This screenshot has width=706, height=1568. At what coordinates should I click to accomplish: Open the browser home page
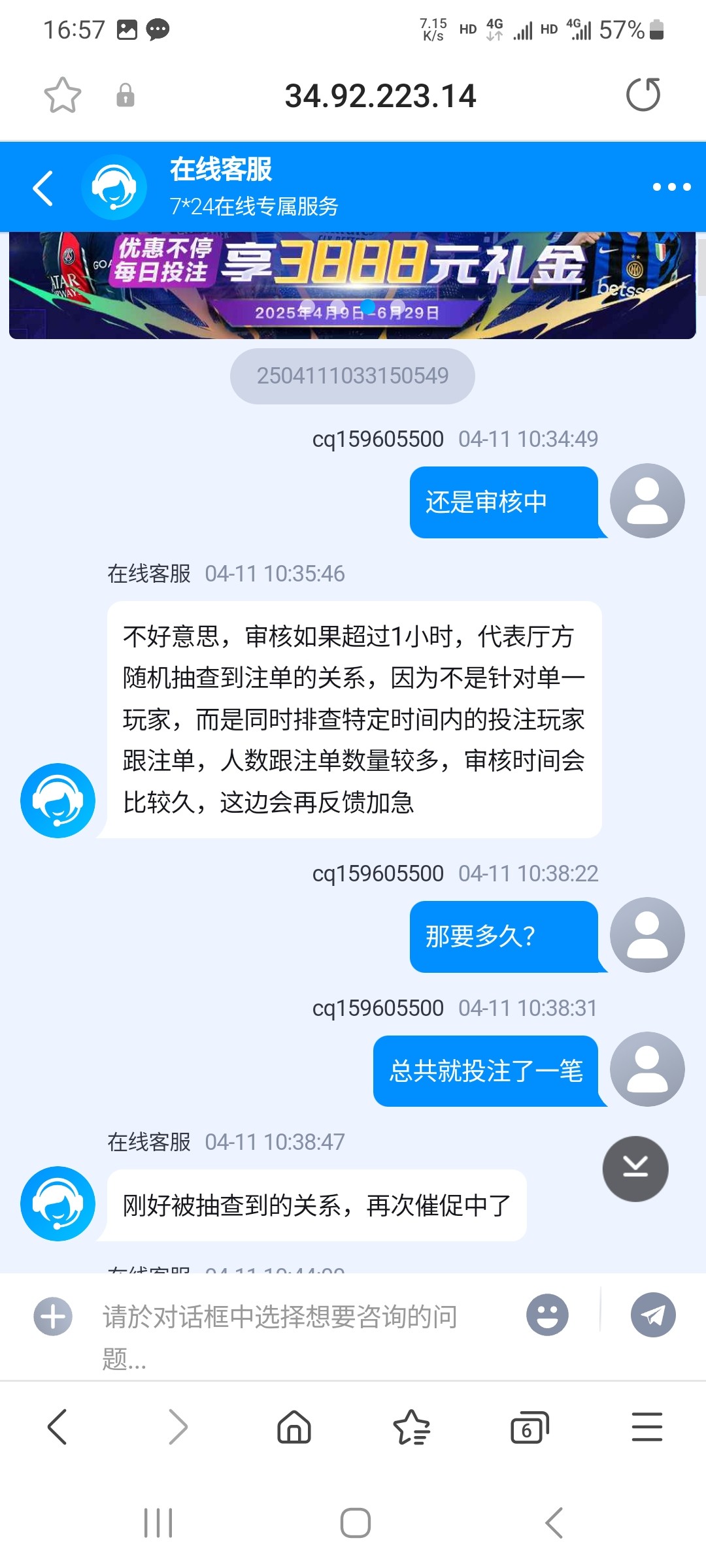pos(294,1427)
